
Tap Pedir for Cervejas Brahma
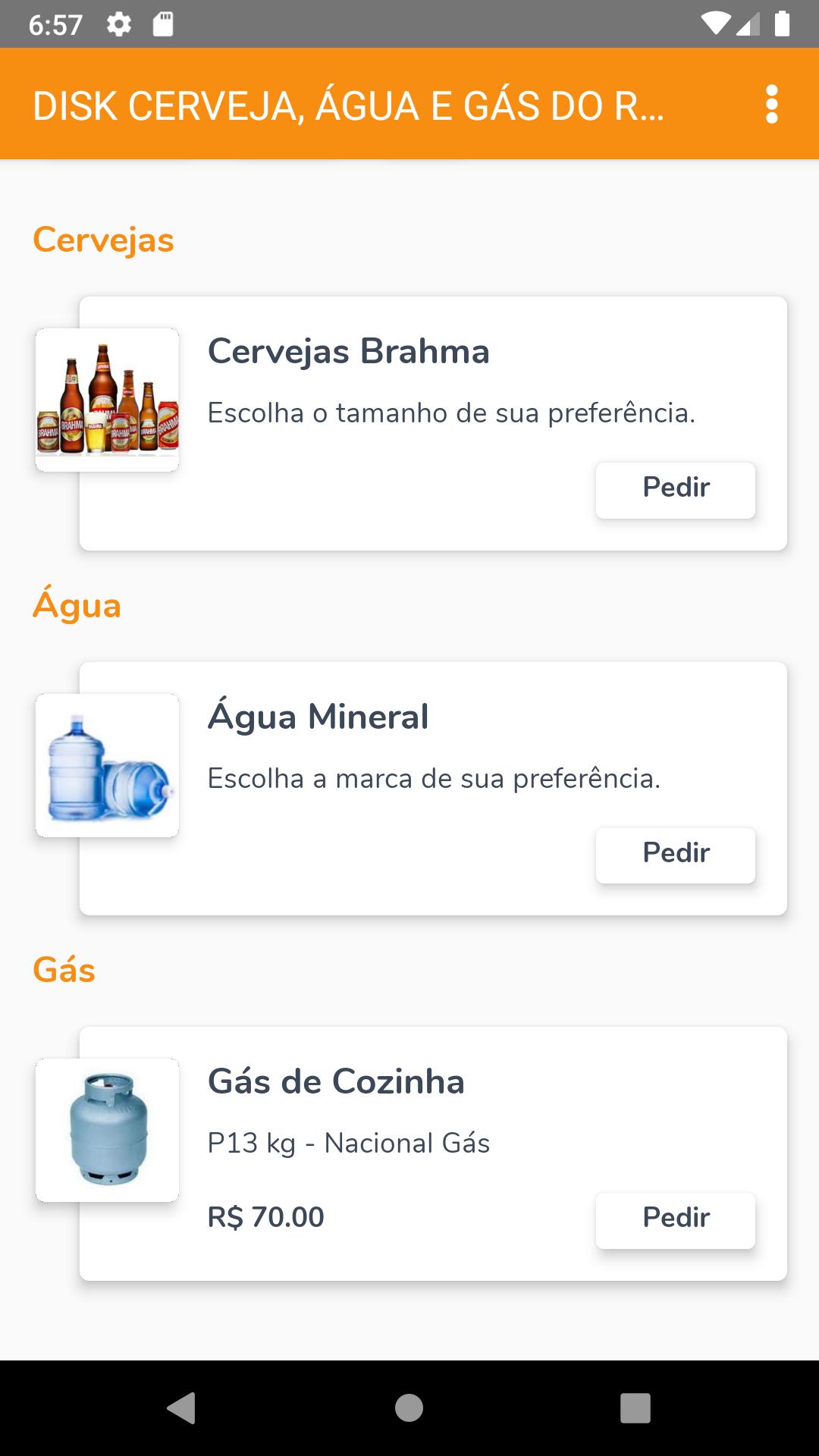pos(676,490)
